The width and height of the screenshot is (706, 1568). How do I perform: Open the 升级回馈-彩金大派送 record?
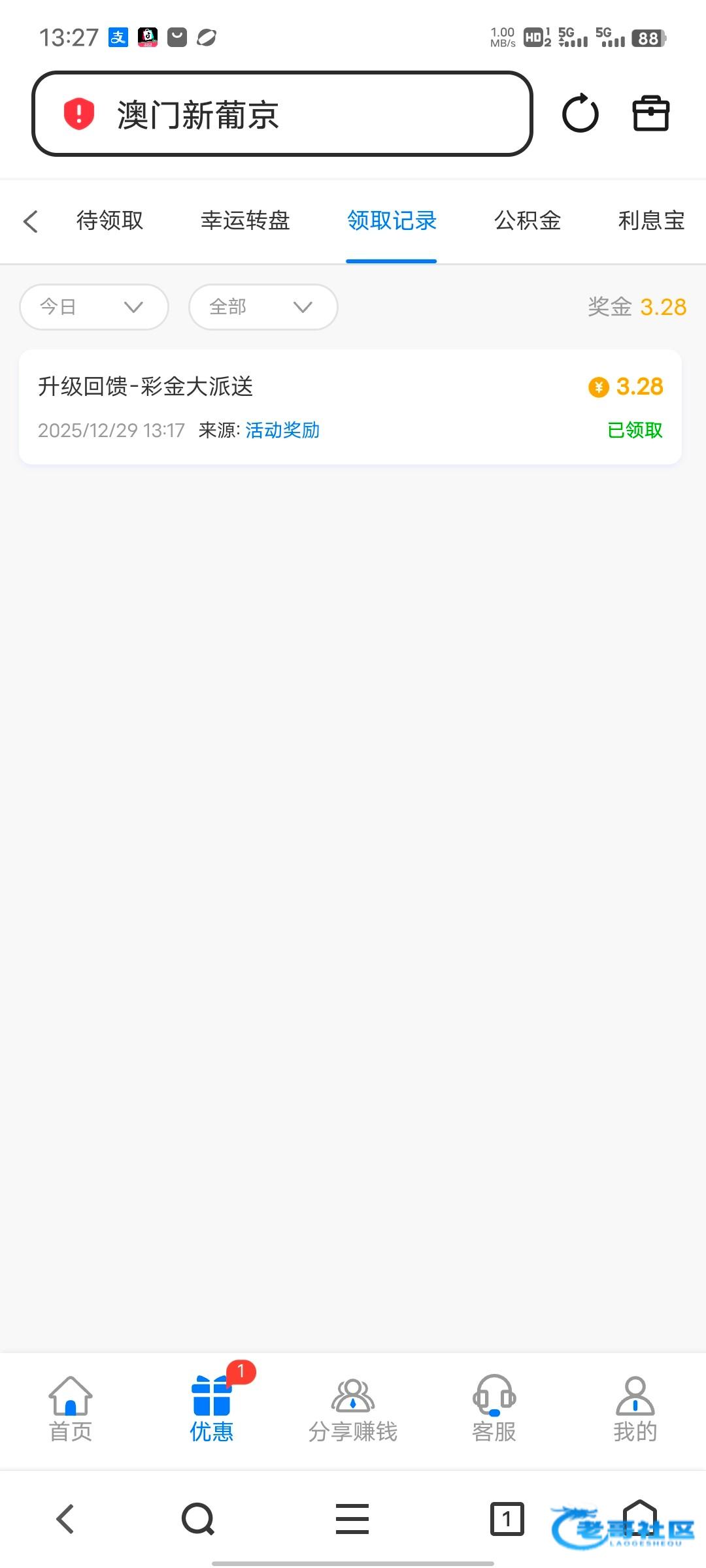tap(350, 407)
